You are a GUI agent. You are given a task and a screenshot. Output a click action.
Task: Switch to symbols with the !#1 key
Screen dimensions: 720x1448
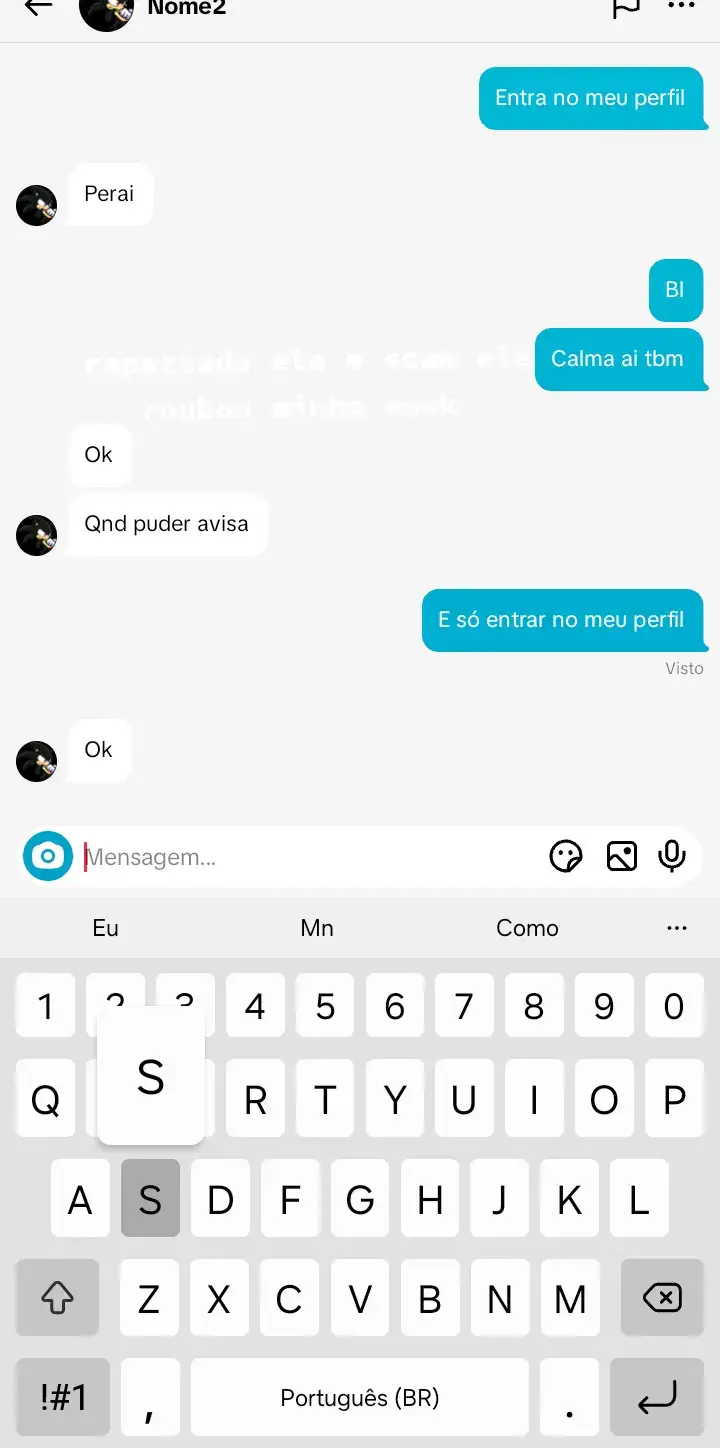pyautogui.click(x=62, y=1397)
